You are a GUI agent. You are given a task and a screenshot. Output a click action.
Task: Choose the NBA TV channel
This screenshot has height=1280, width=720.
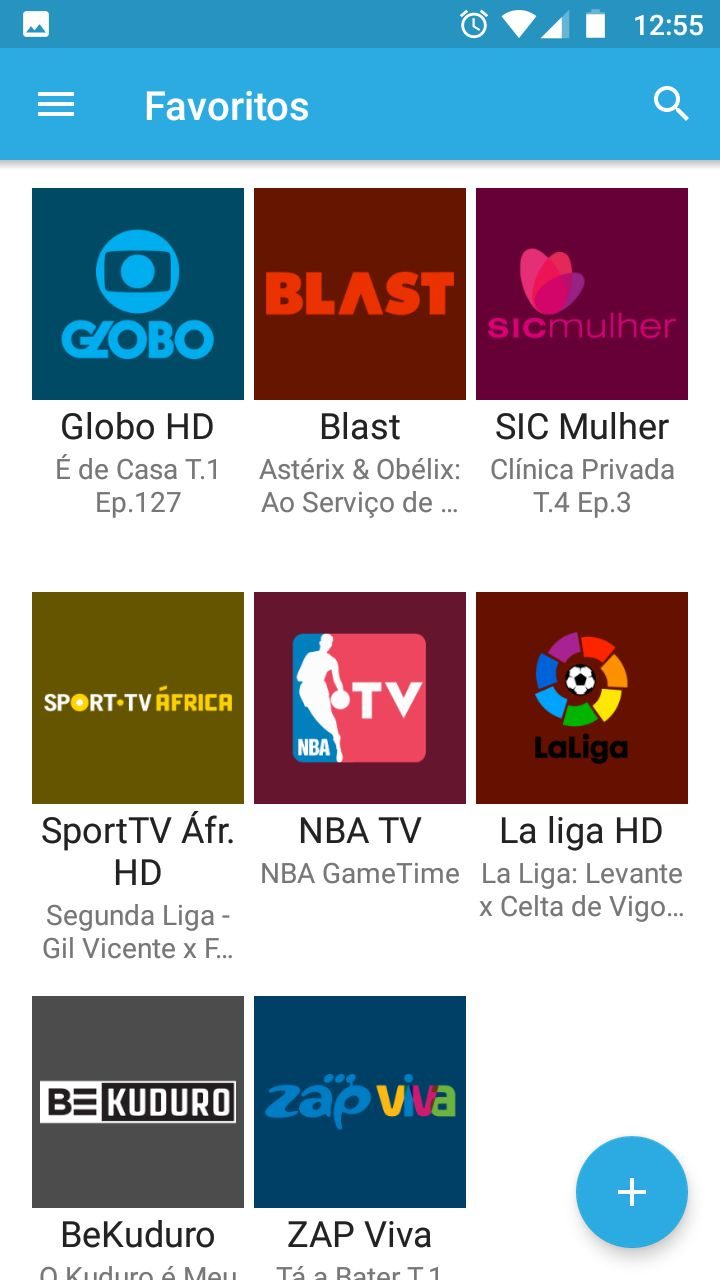360,698
